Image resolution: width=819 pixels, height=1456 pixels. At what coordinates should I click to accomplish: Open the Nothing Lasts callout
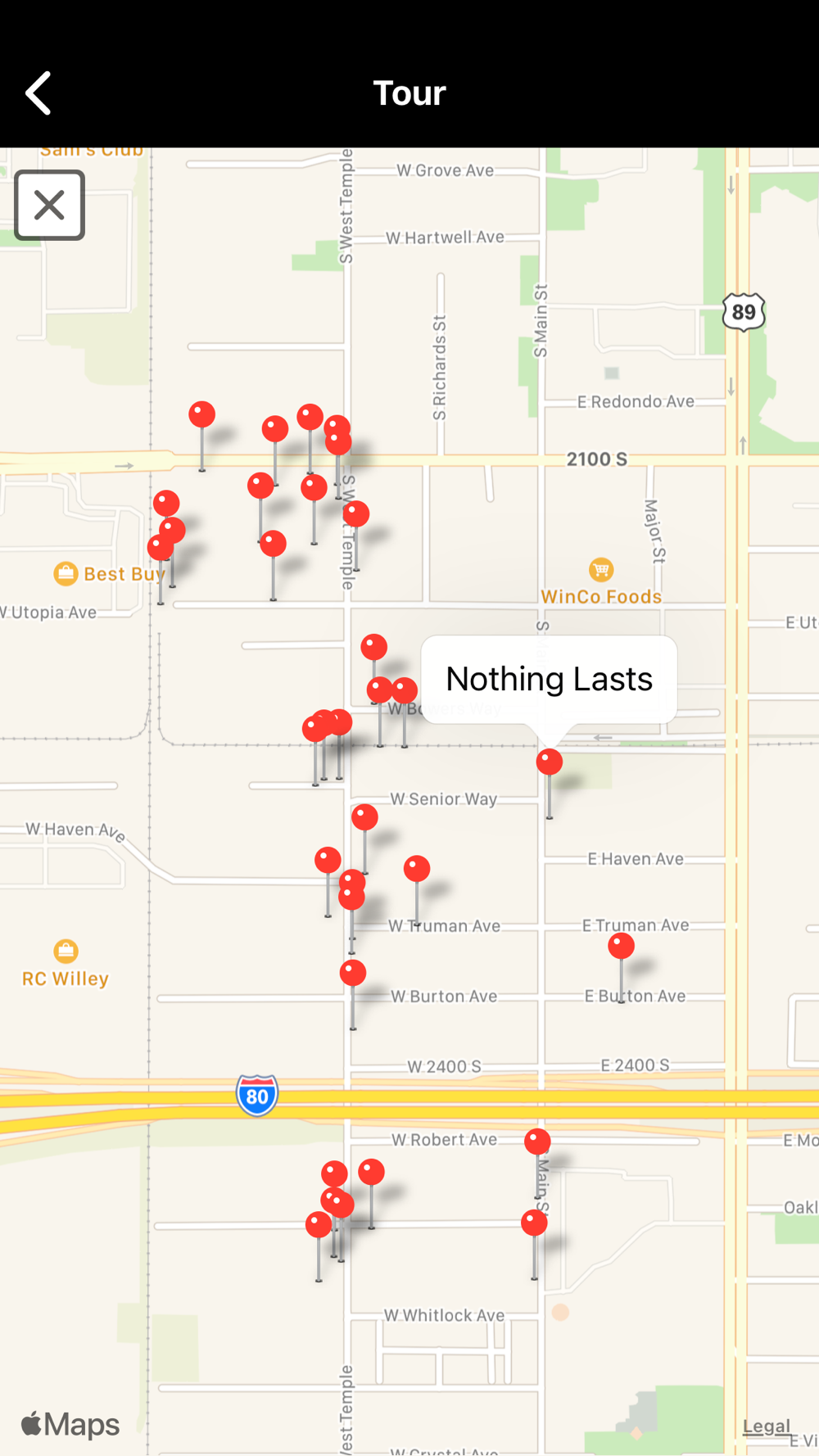click(x=549, y=679)
